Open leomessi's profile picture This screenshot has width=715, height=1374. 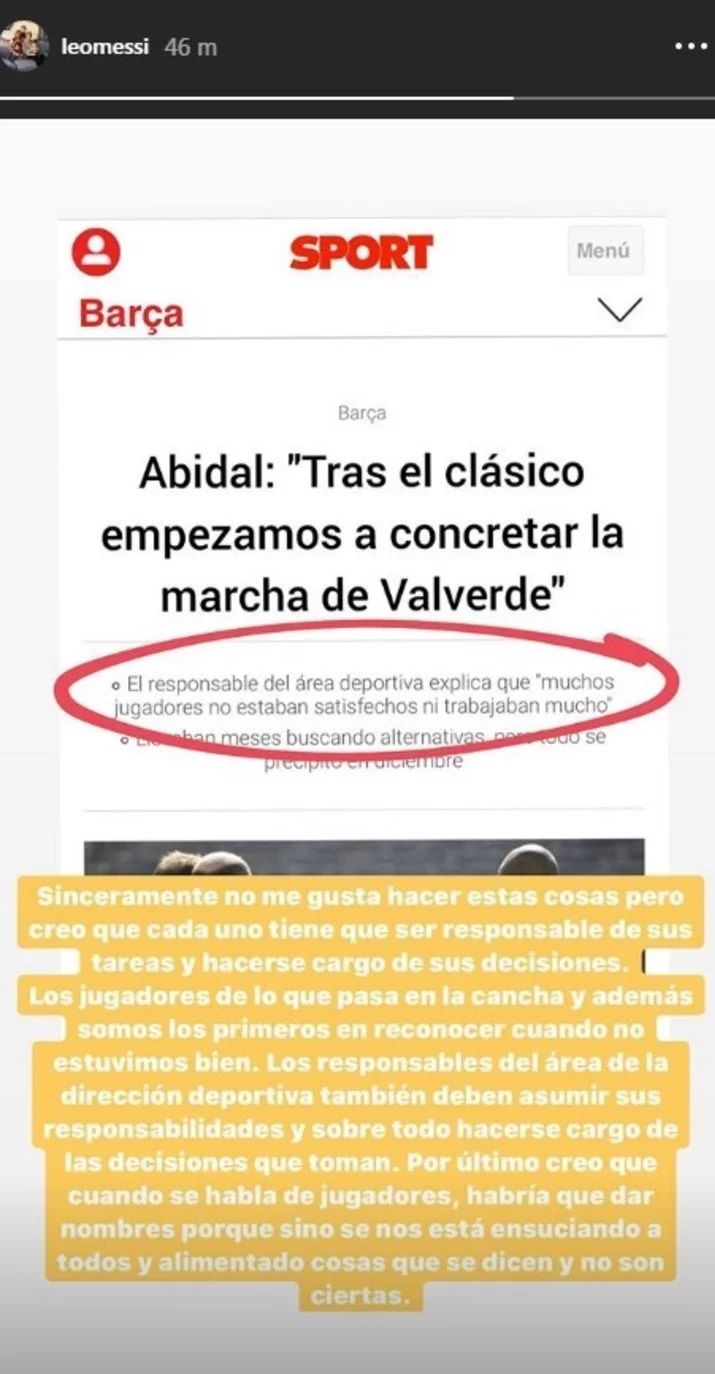tap(22, 45)
